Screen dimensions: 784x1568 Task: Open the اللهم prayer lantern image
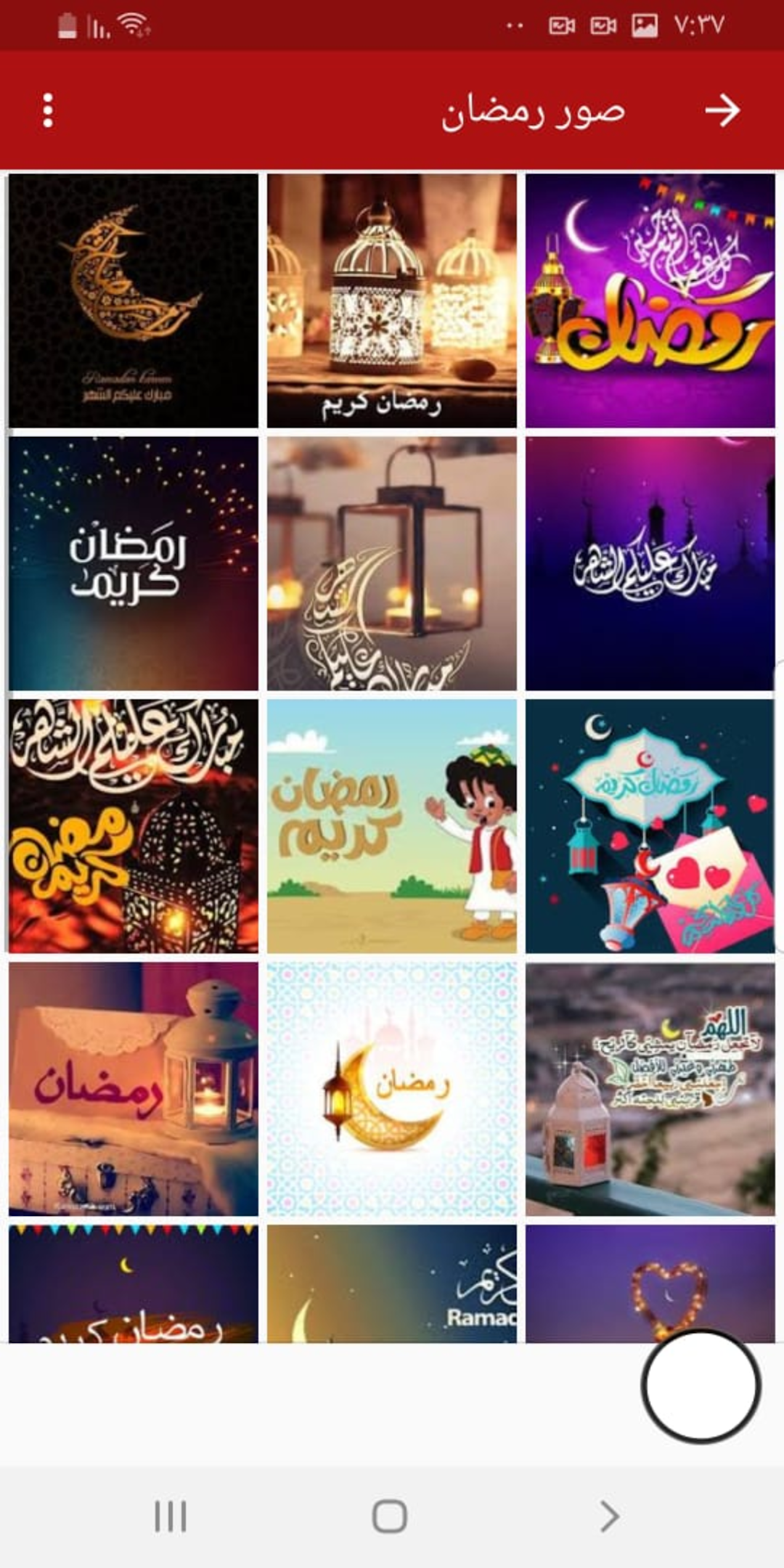point(650,1089)
